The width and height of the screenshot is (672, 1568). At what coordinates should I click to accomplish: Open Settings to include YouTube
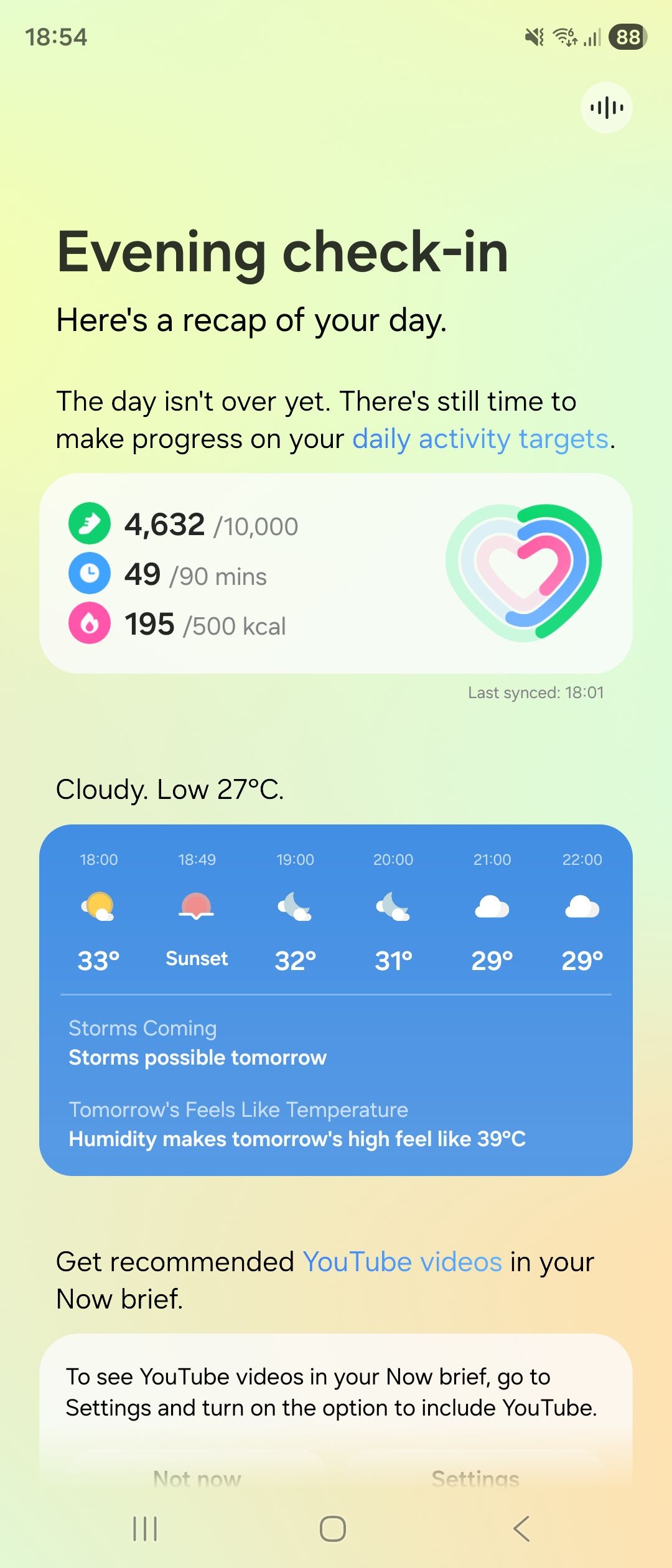475,1478
